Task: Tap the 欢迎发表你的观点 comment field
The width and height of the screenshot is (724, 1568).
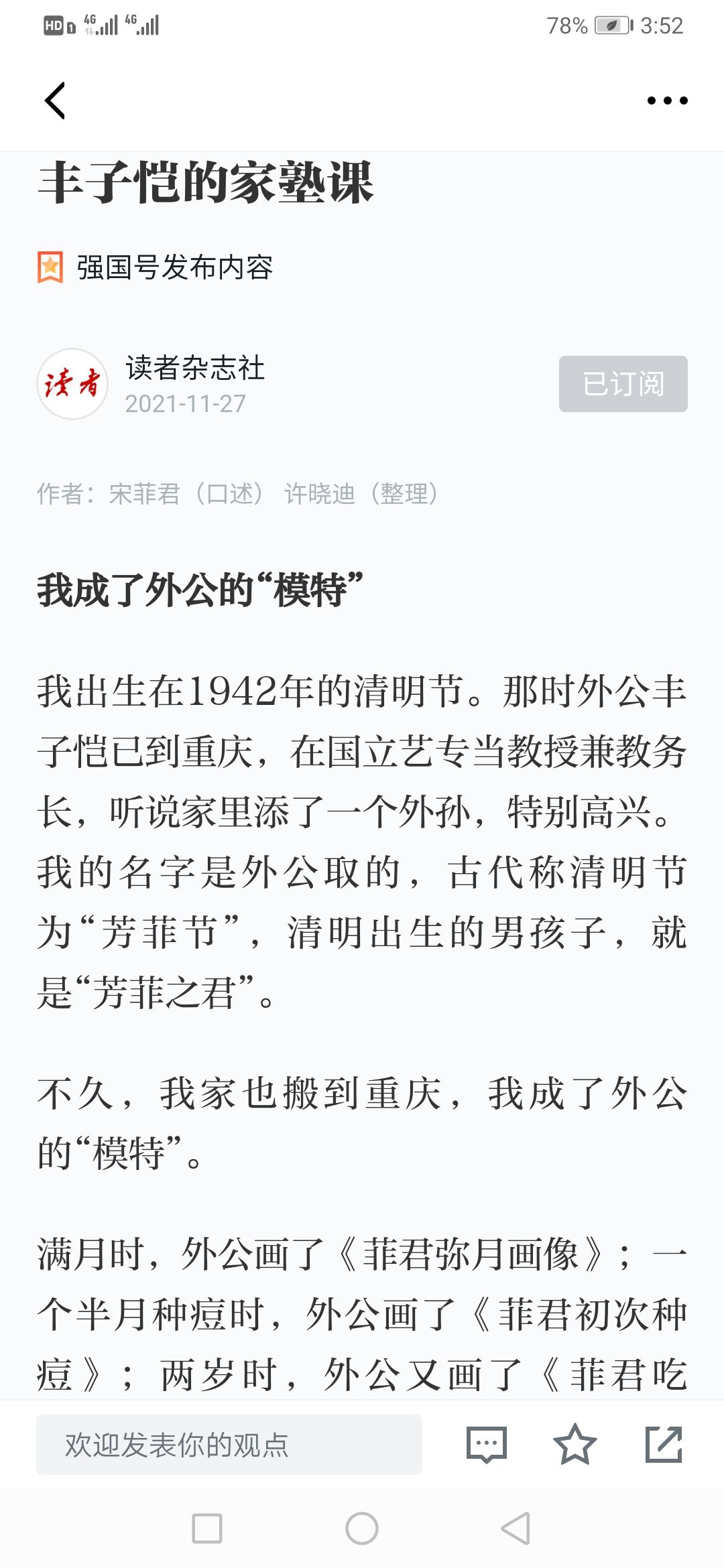Action: click(229, 1444)
